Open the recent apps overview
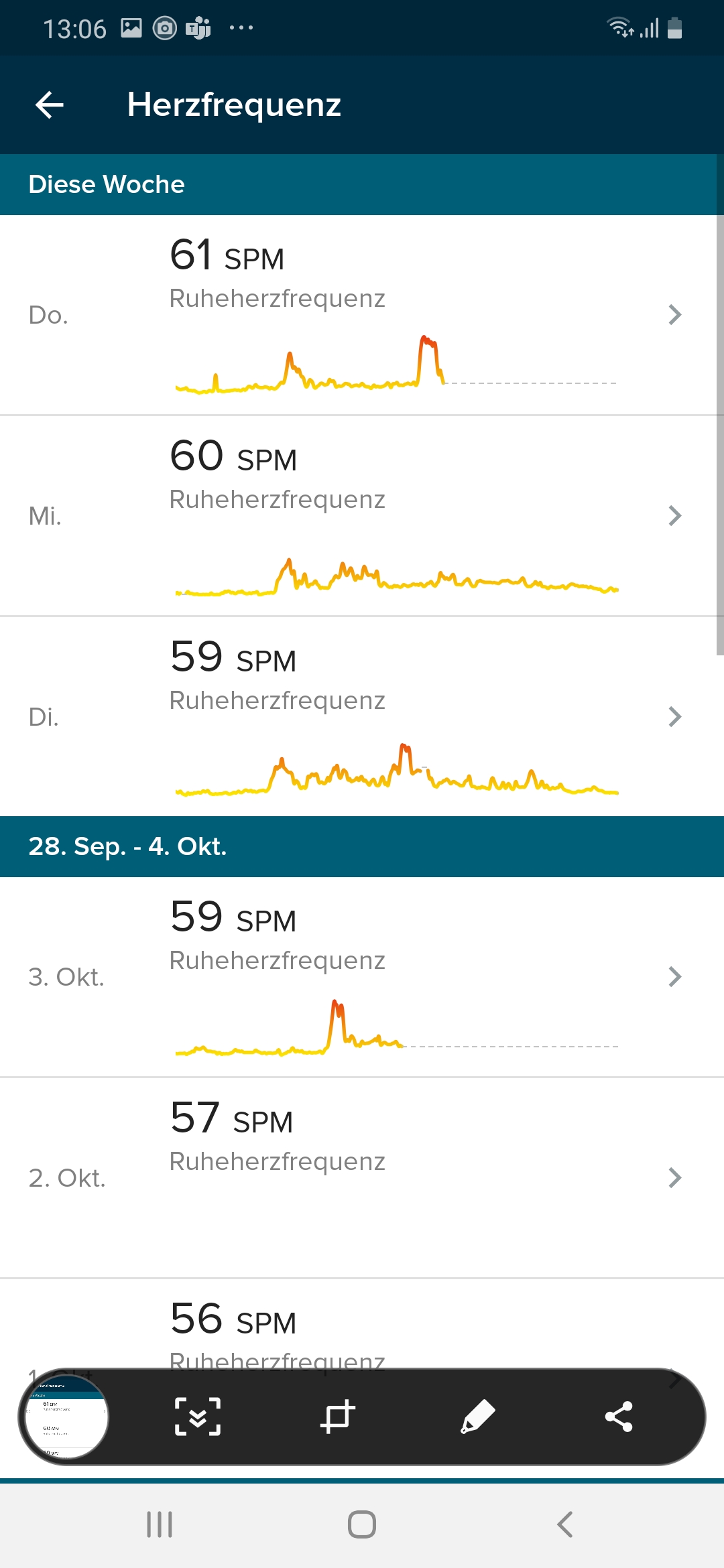724x1568 pixels. pos(160,1524)
